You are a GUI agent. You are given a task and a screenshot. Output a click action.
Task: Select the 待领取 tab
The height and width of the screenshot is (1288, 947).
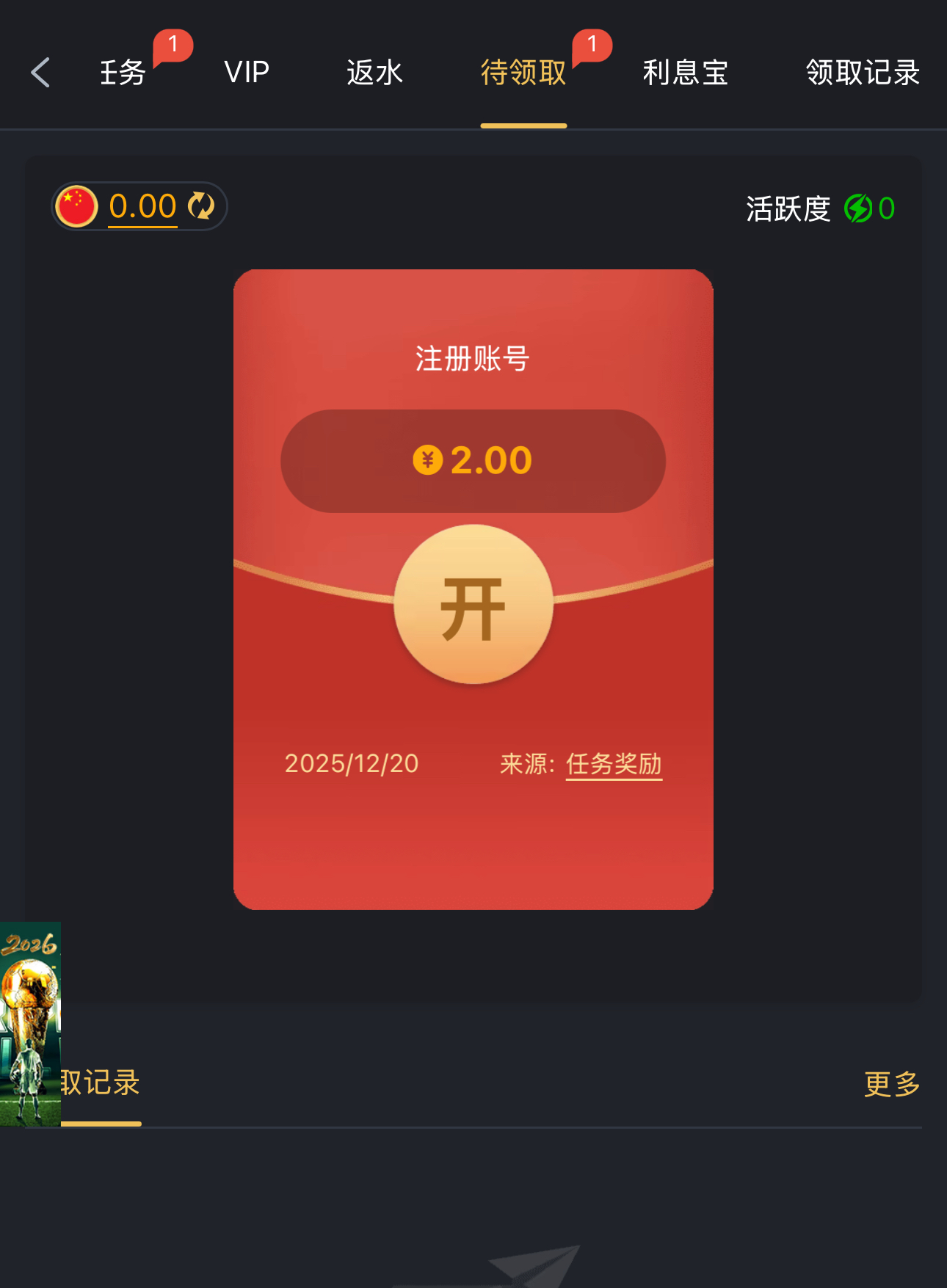pyautogui.click(x=523, y=73)
